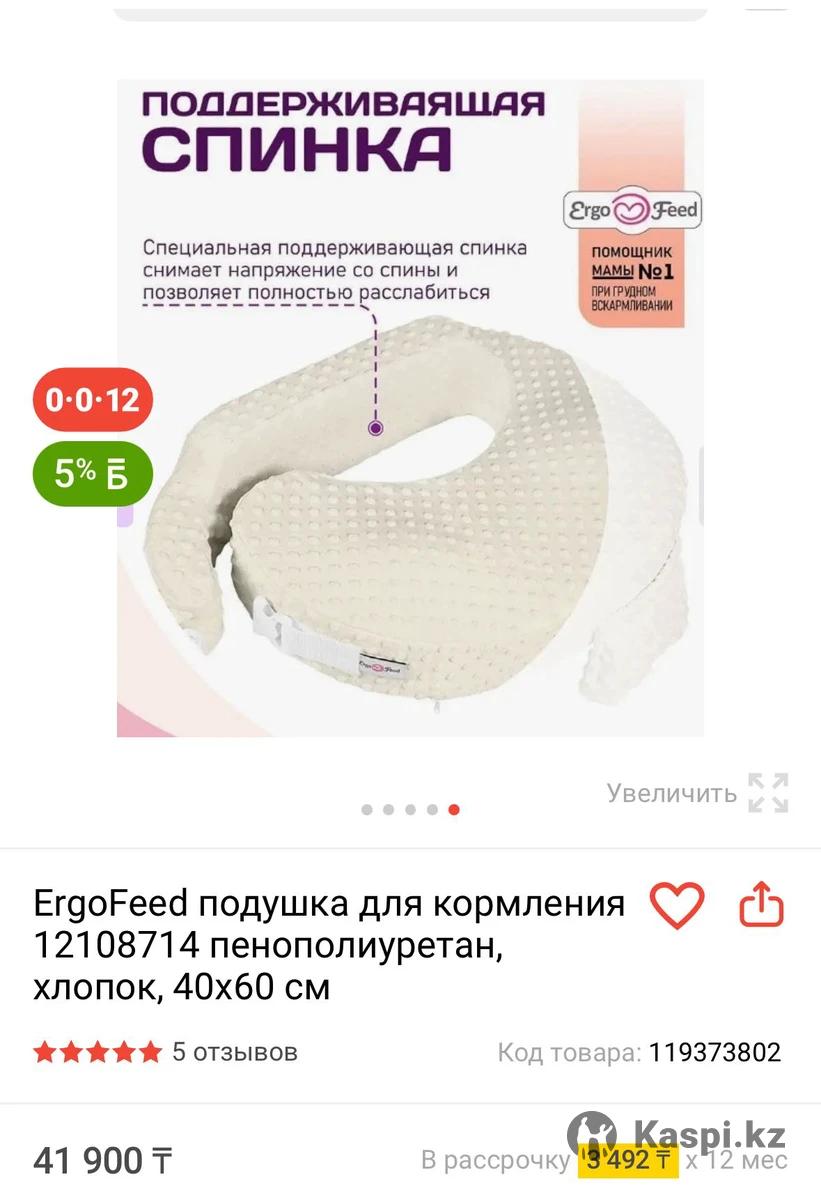The height and width of the screenshot is (1200, 821).
Task: Share this ErgoFeed pillow listing
Action: (761, 906)
